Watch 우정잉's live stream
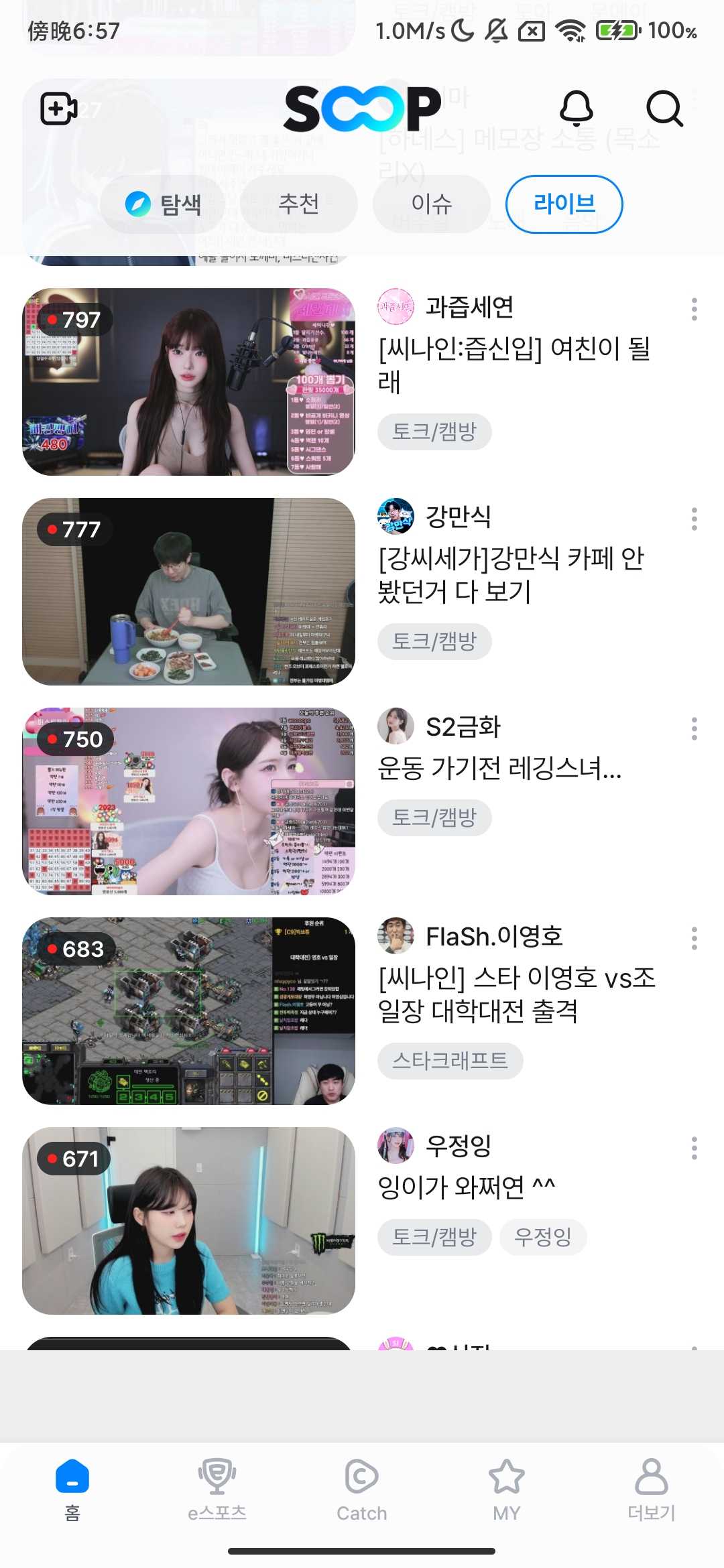 click(x=188, y=1221)
